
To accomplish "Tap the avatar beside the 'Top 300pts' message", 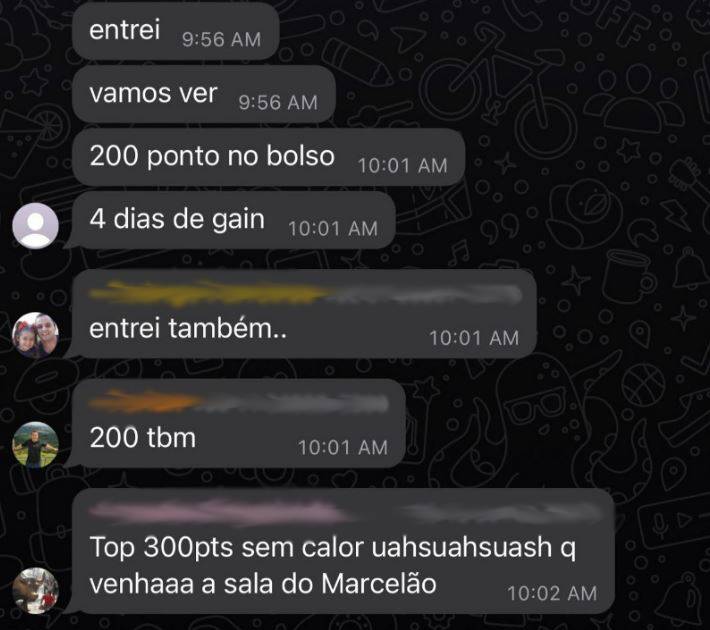I will [35, 589].
